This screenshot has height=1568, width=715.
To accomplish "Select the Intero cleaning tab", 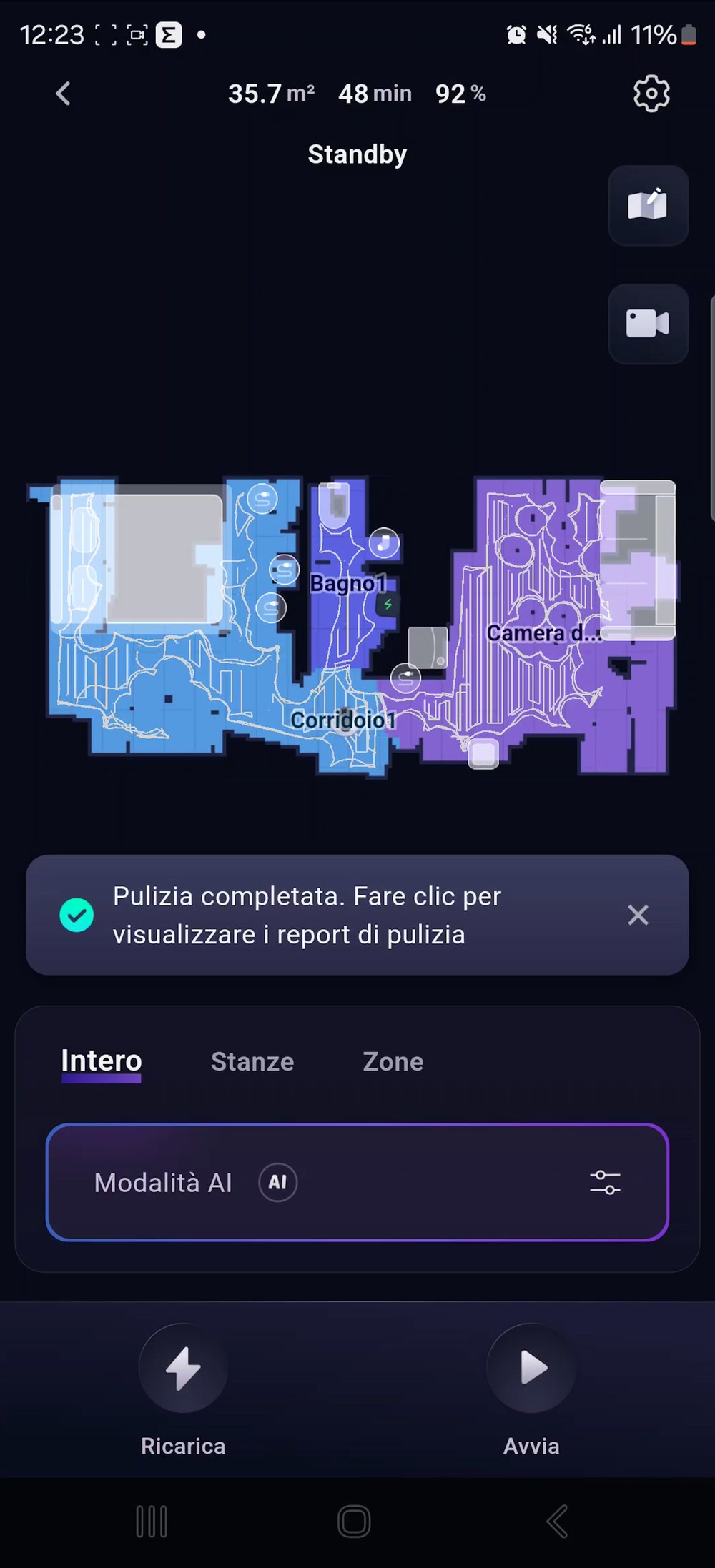I will [102, 1061].
